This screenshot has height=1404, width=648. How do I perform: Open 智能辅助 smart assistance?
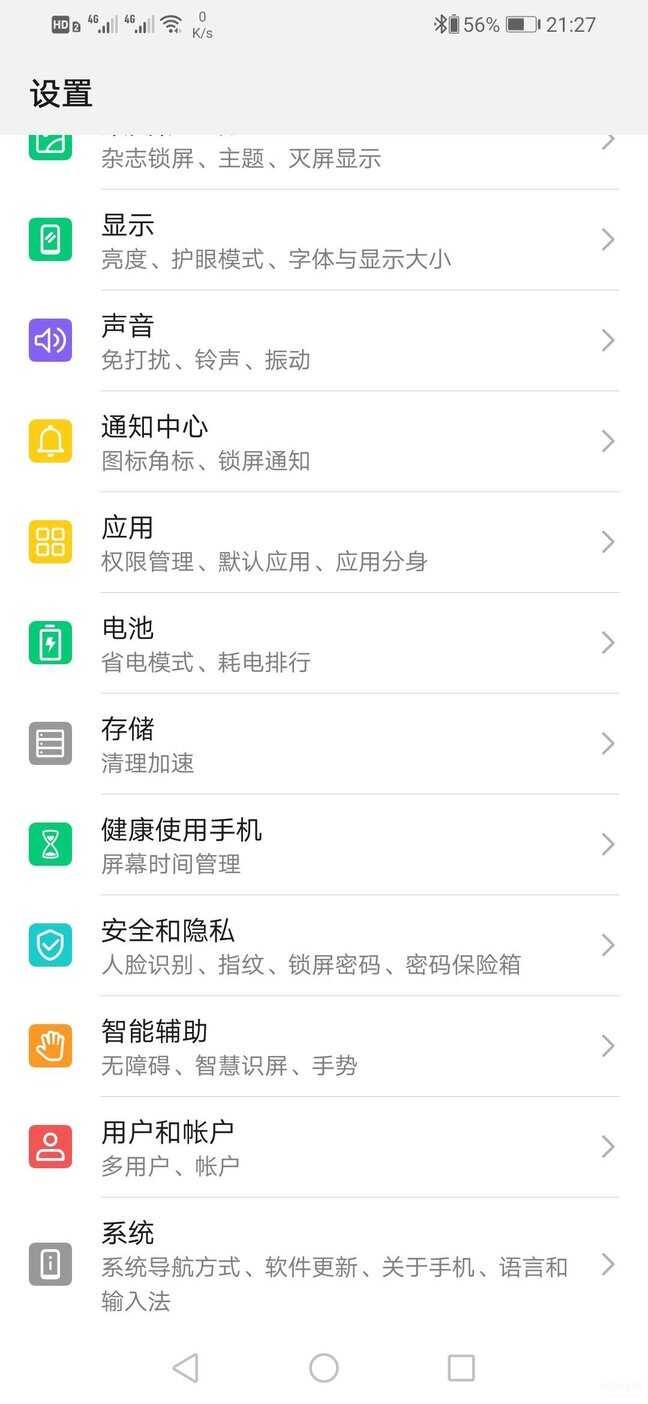pos(324,1047)
